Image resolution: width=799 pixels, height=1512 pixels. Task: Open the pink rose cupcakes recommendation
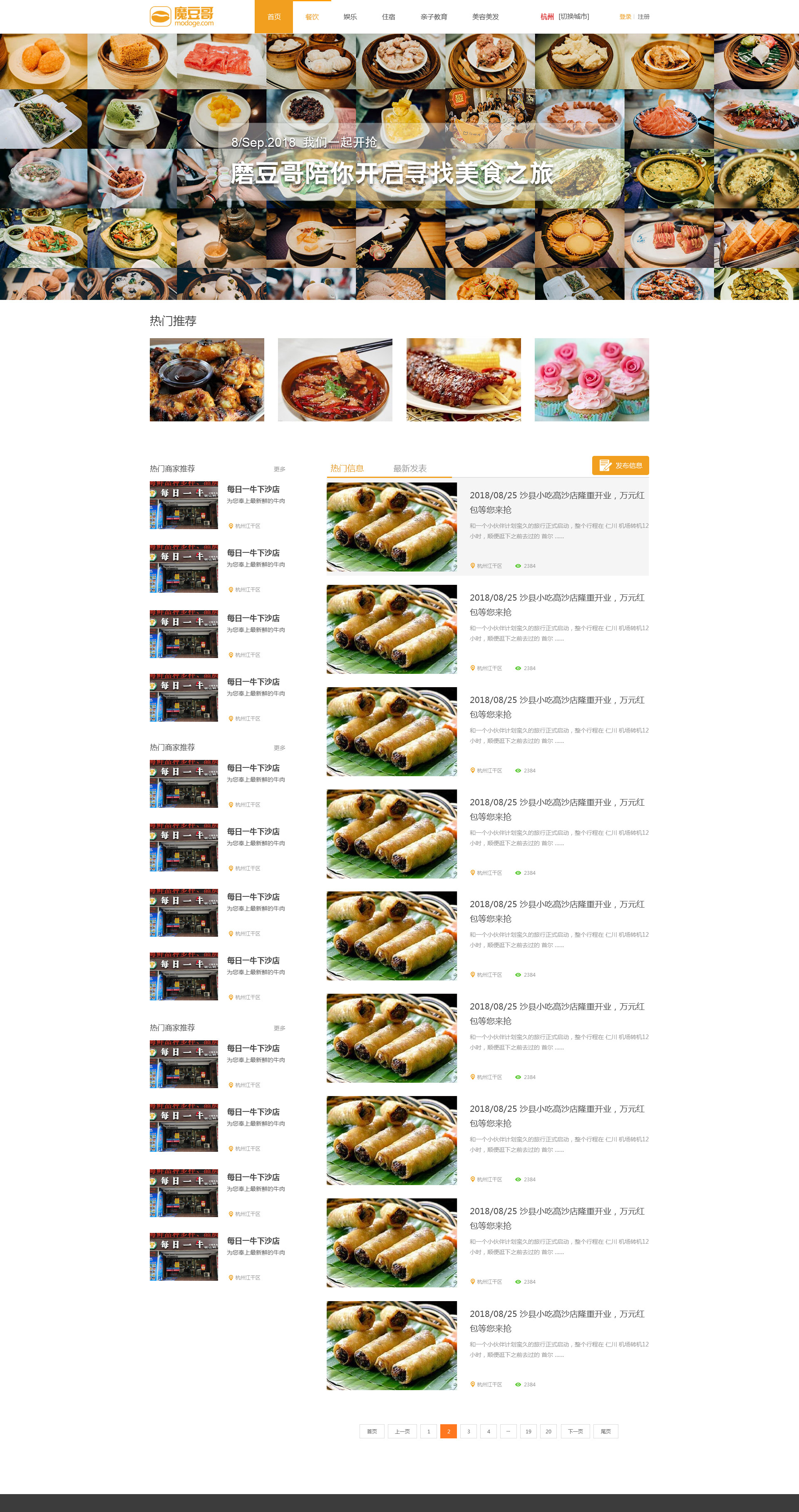click(x=591, y=380)
